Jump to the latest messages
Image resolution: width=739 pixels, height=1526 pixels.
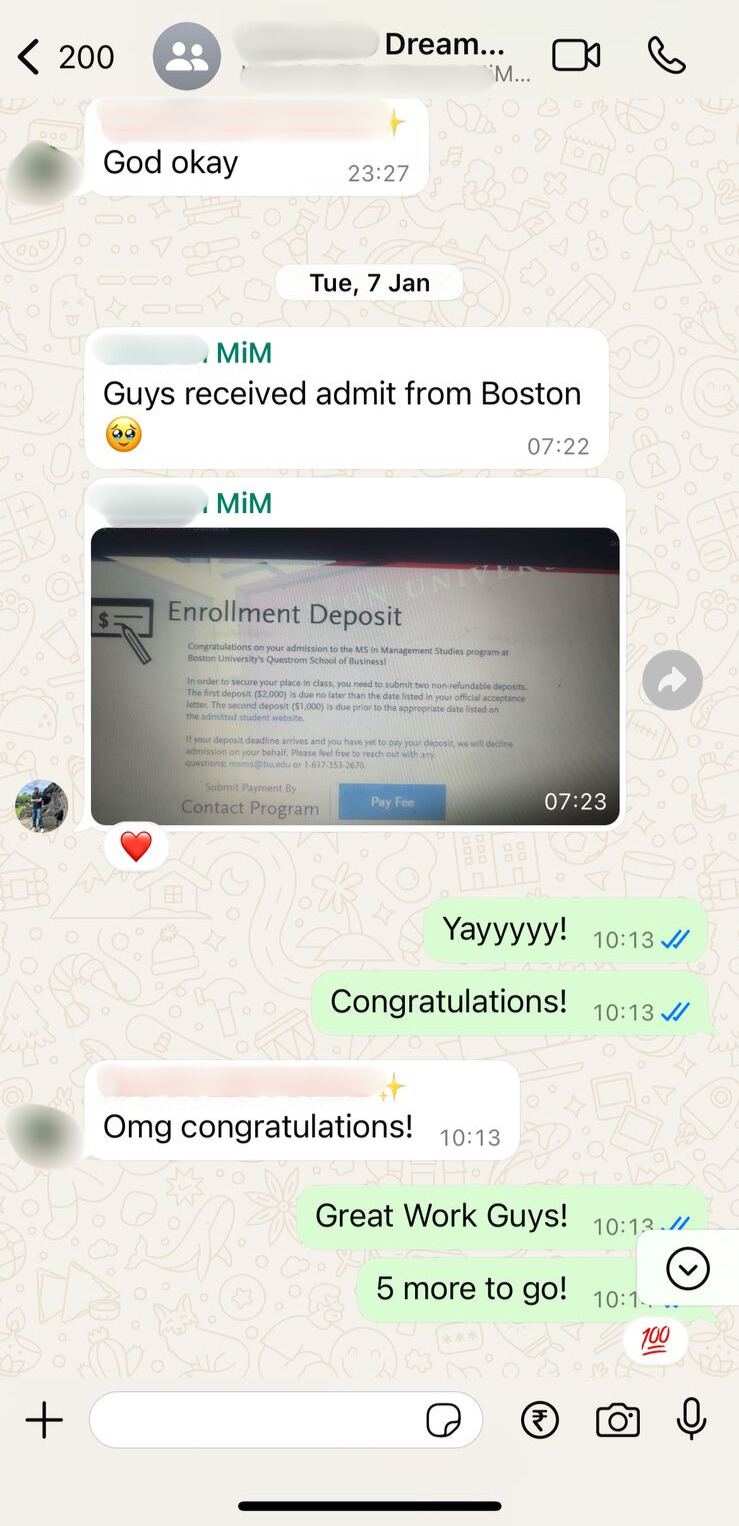687,1269
